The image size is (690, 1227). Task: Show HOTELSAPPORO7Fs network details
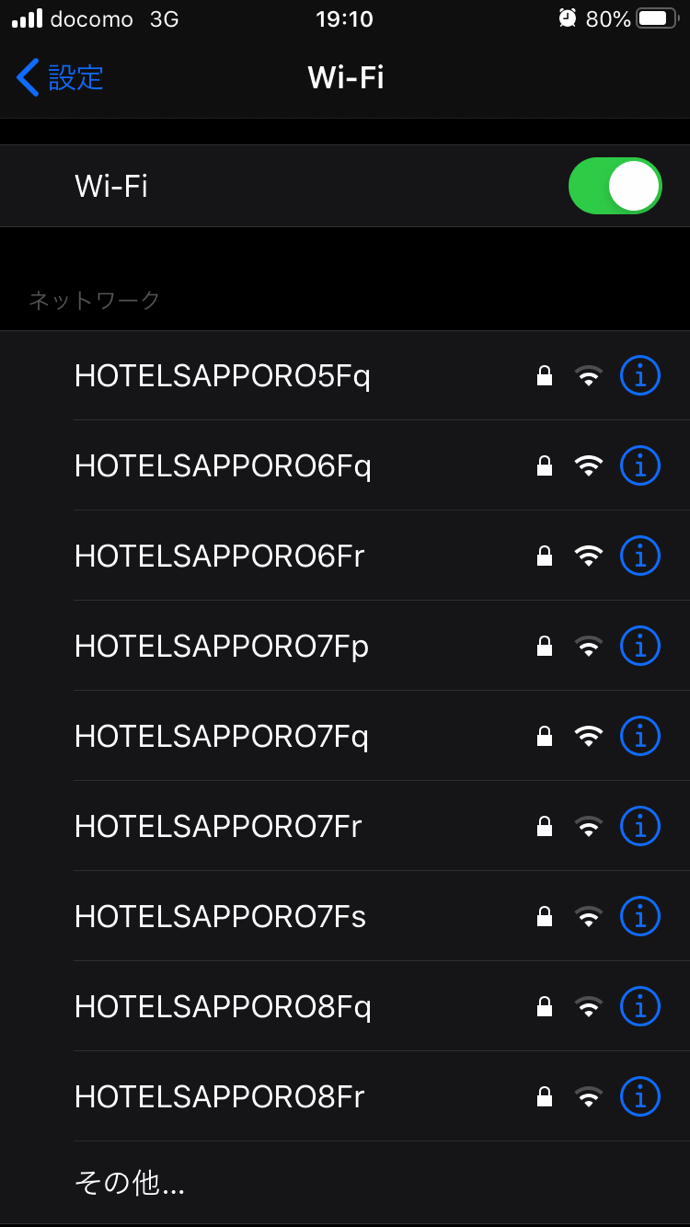point(640,916)
